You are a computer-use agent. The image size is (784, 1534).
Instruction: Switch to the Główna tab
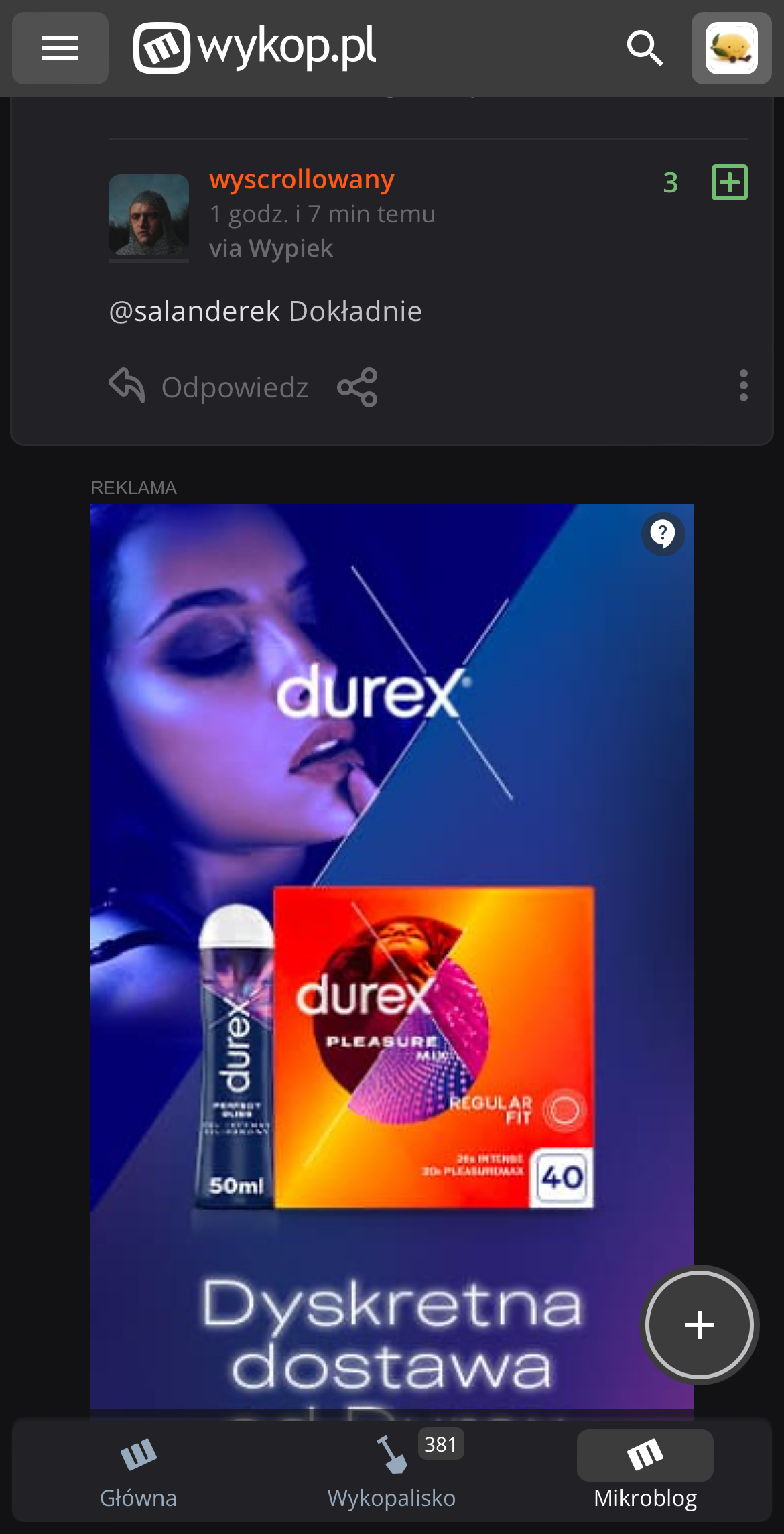[138, 1471]
